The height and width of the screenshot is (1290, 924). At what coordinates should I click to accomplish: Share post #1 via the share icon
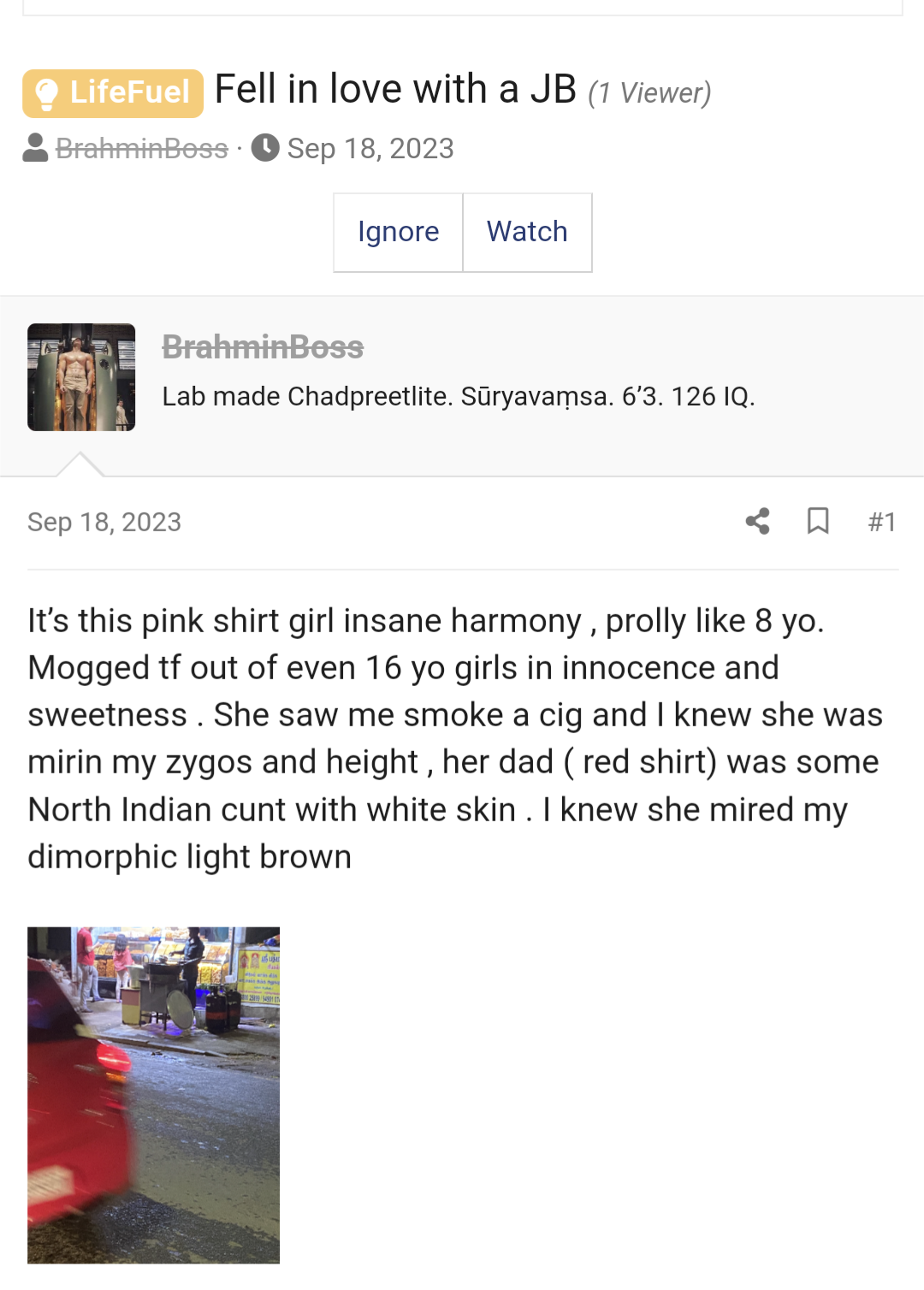coord(757,521)
